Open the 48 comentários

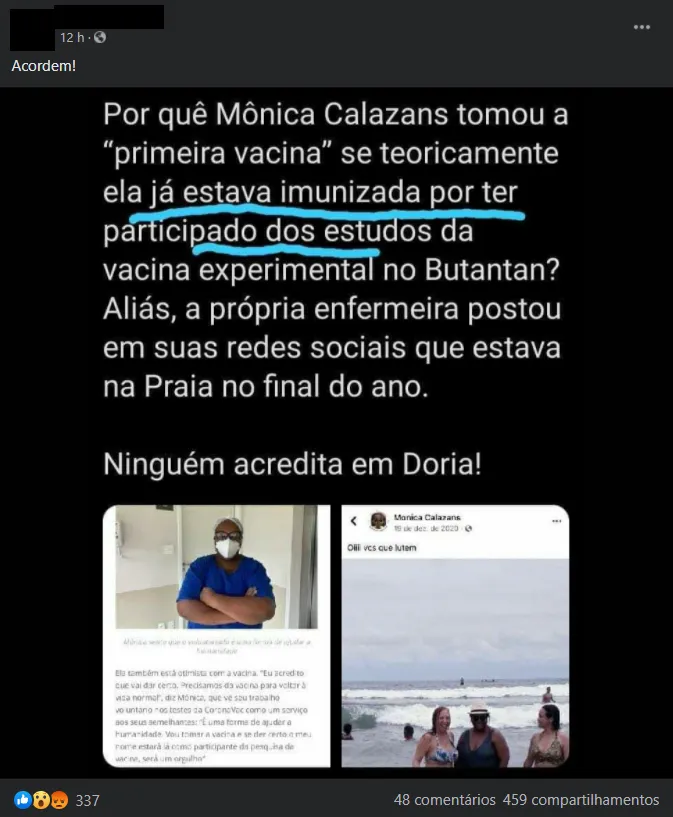pos(444,800)
